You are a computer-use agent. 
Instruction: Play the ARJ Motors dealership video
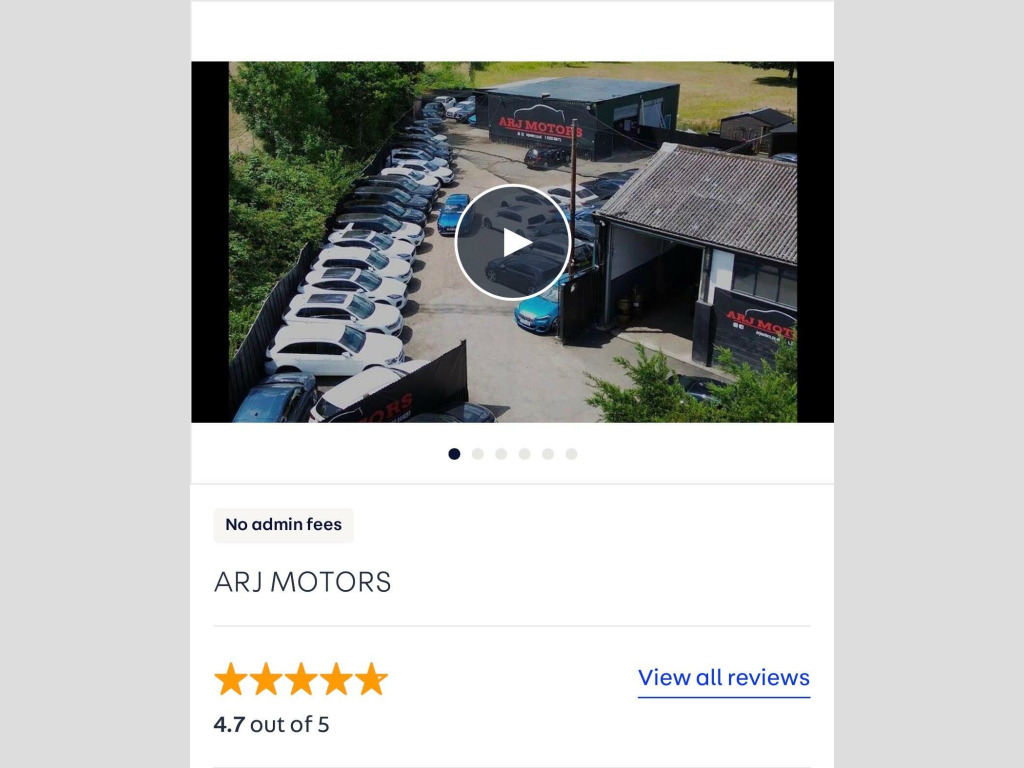[x=513, y=242]
